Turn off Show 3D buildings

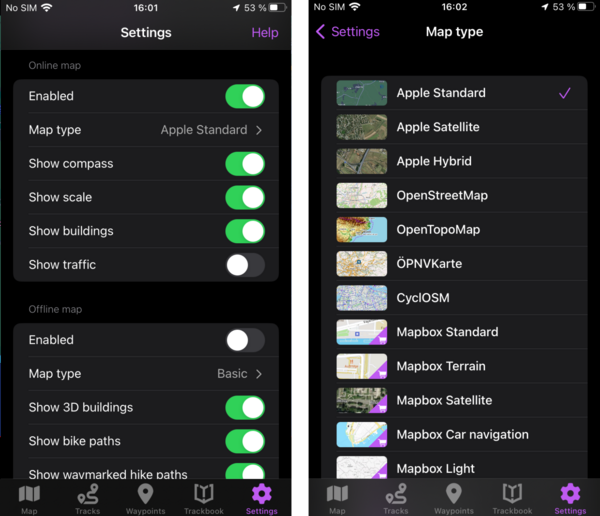pos(245,408)
